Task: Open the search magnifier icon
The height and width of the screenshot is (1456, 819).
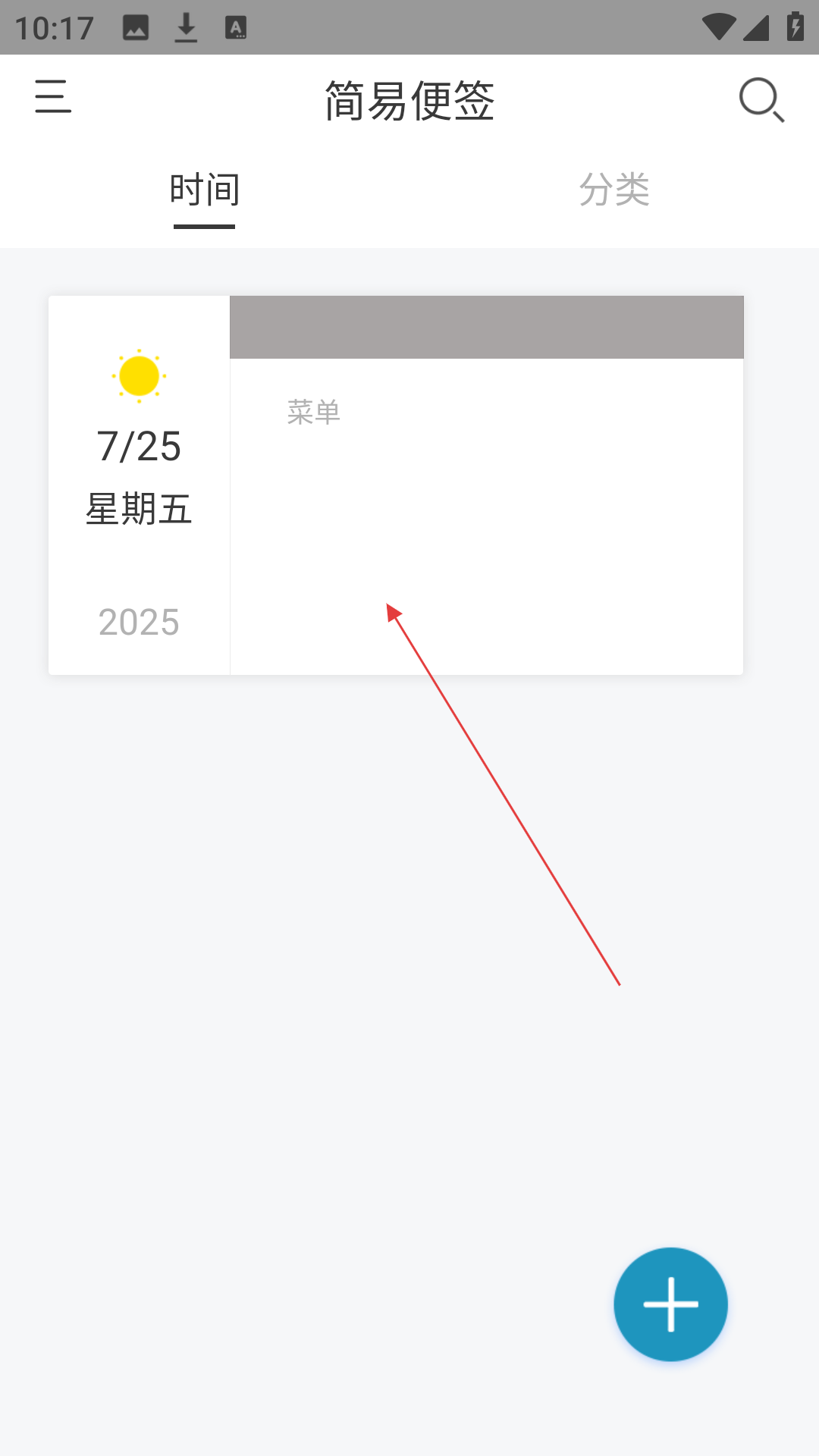Action: (761, 99)
